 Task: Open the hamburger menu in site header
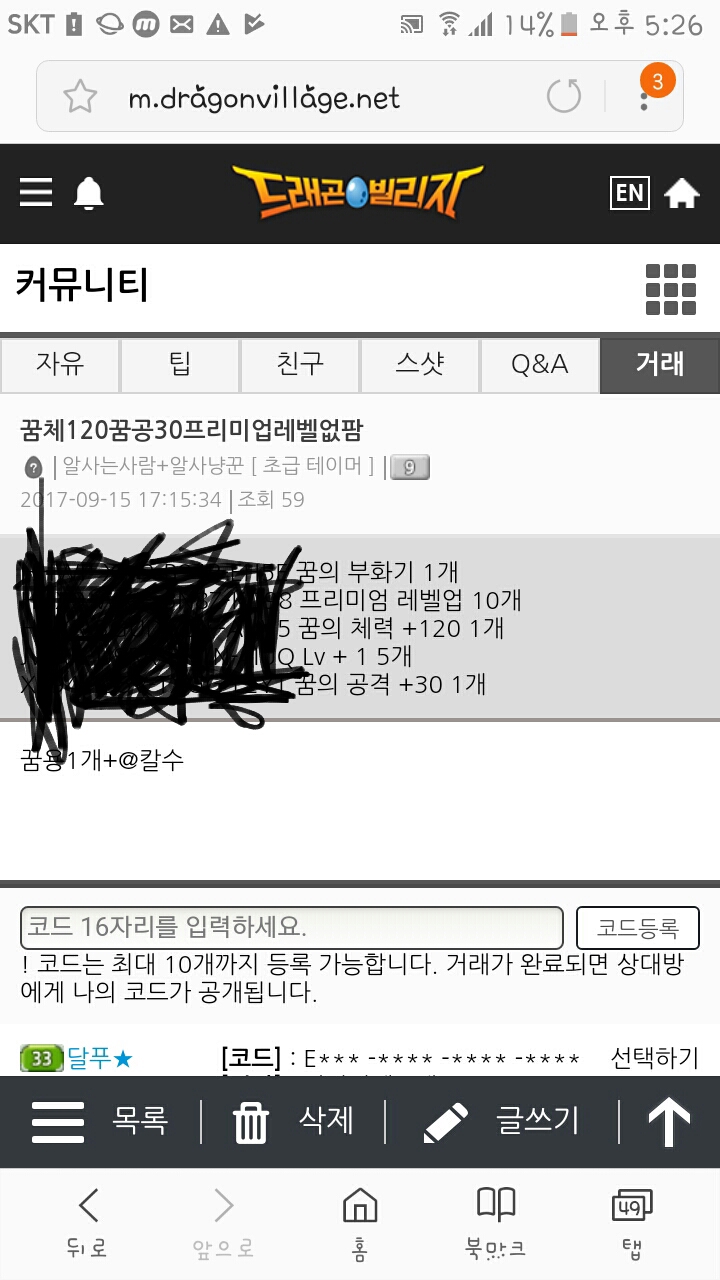(x=36, y=192)
